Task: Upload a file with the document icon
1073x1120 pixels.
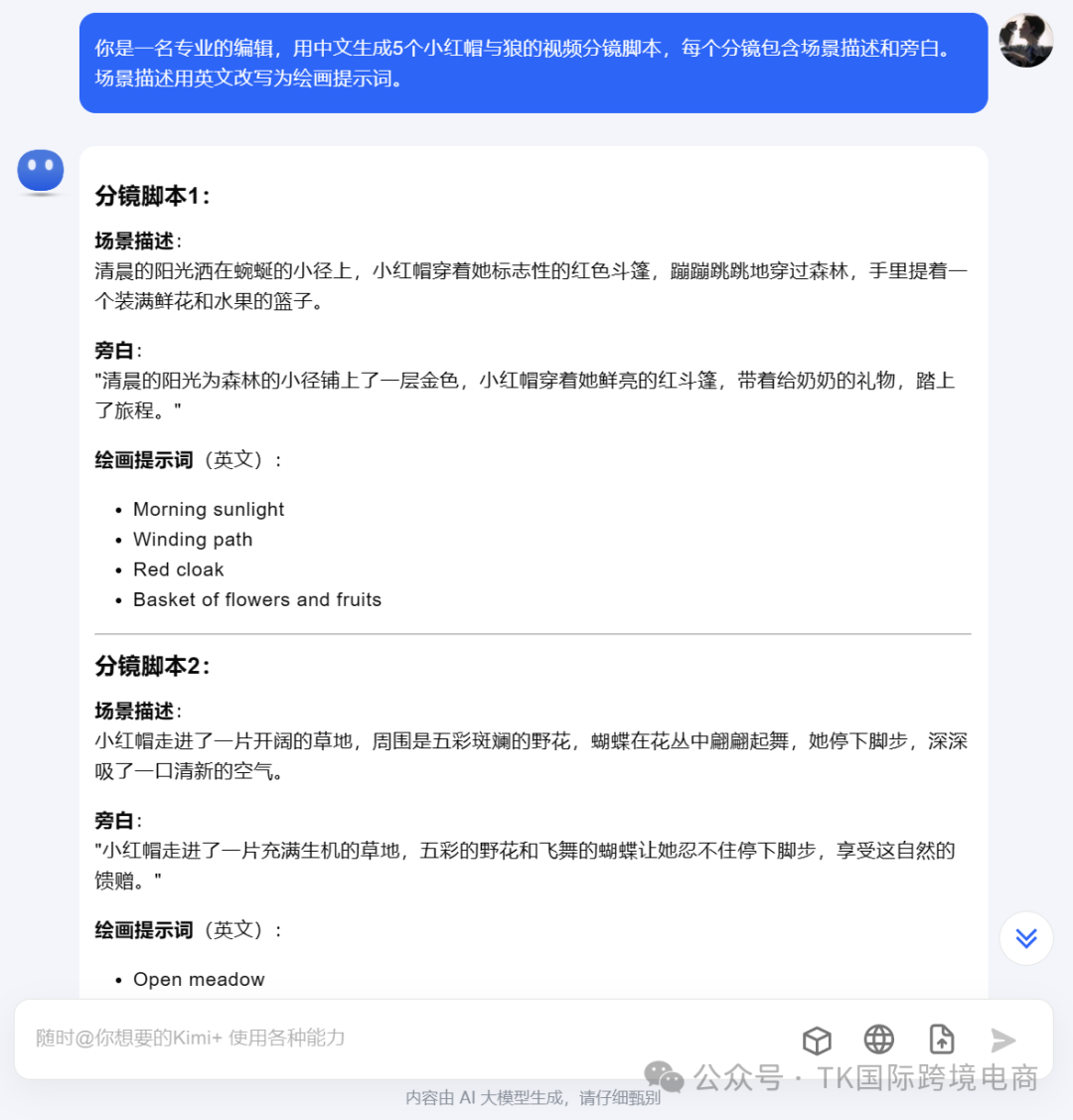Action: pyautogui.click(x=941, y=1040)
